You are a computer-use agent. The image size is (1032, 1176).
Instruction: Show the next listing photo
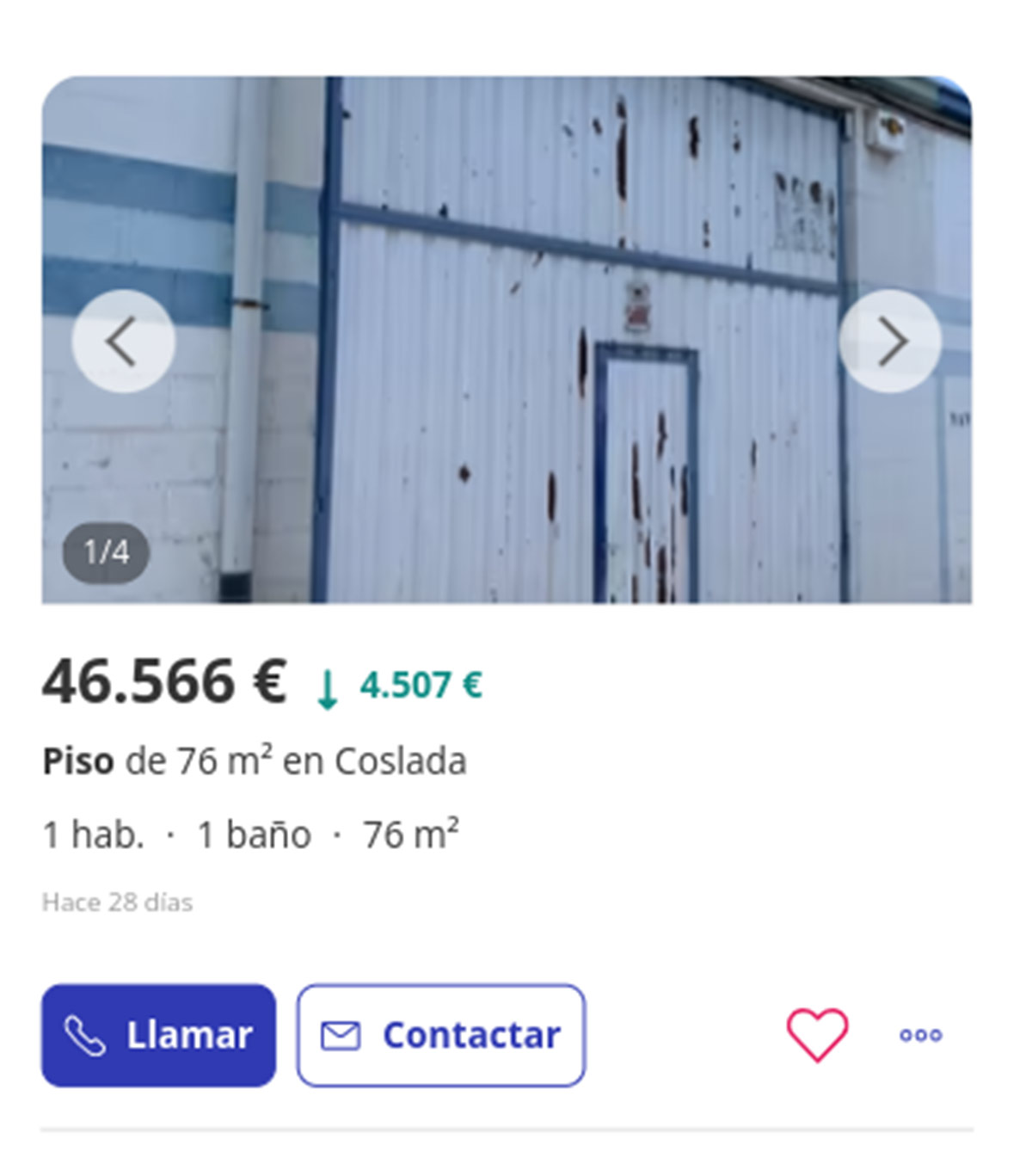click(x=890, y=342)
